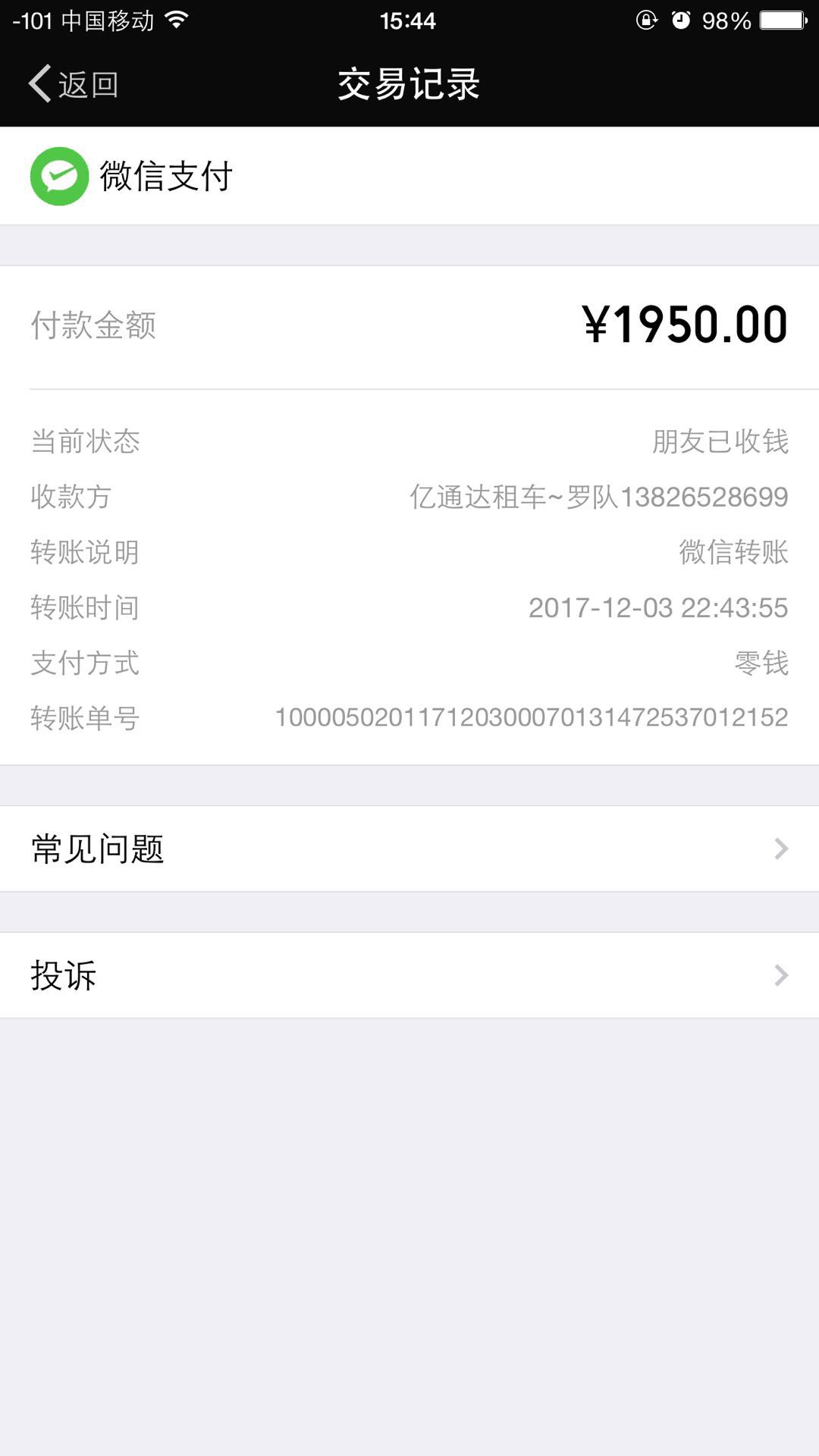Select the 交易记录 title text
This screenshot has width=819, height=1456.
[x=409, y=84]
